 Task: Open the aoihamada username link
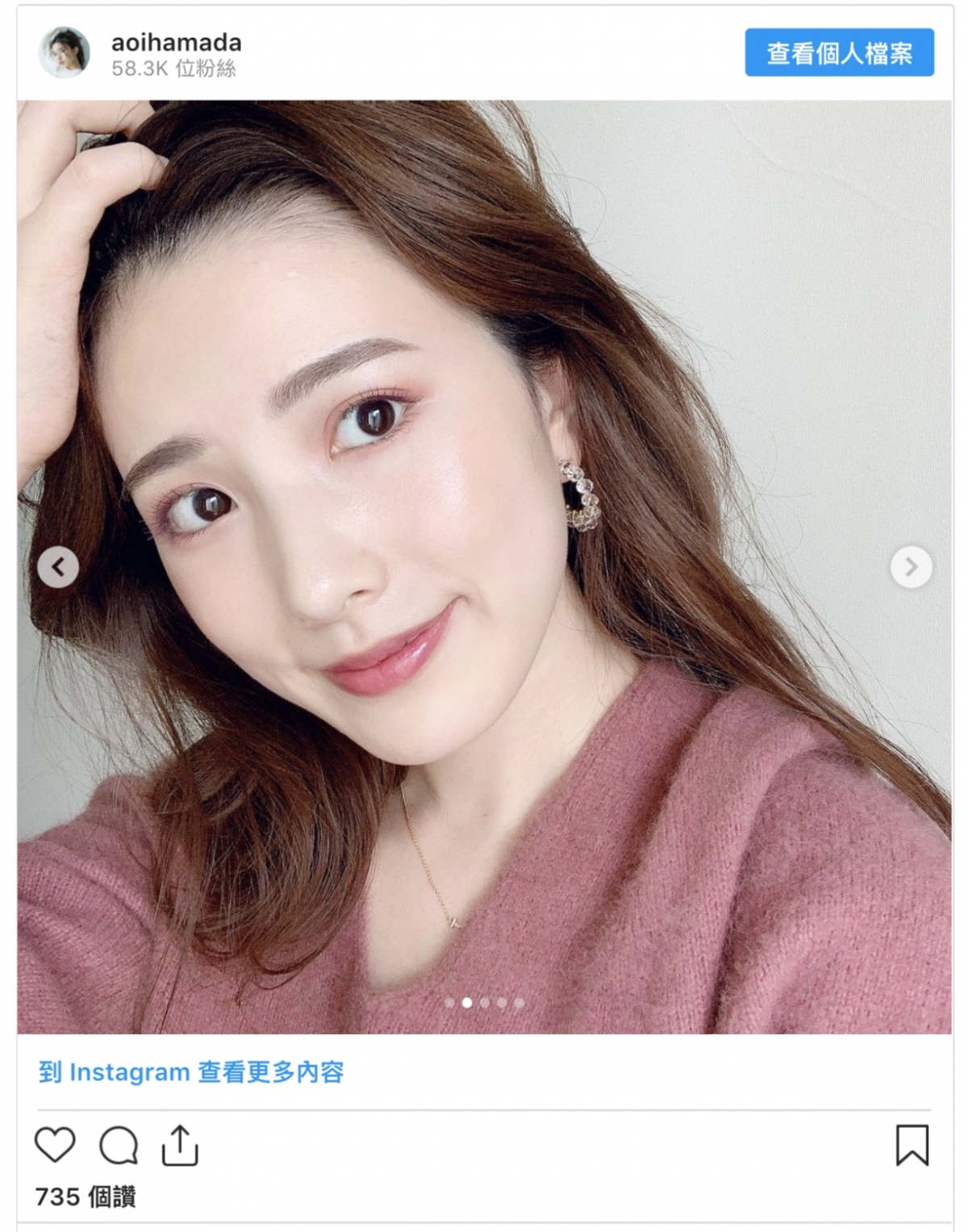point(176,43)
